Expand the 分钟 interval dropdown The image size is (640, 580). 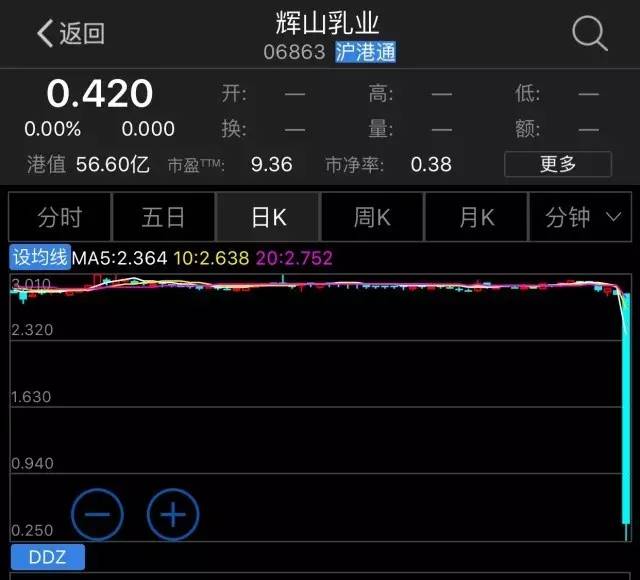point(582,217)
